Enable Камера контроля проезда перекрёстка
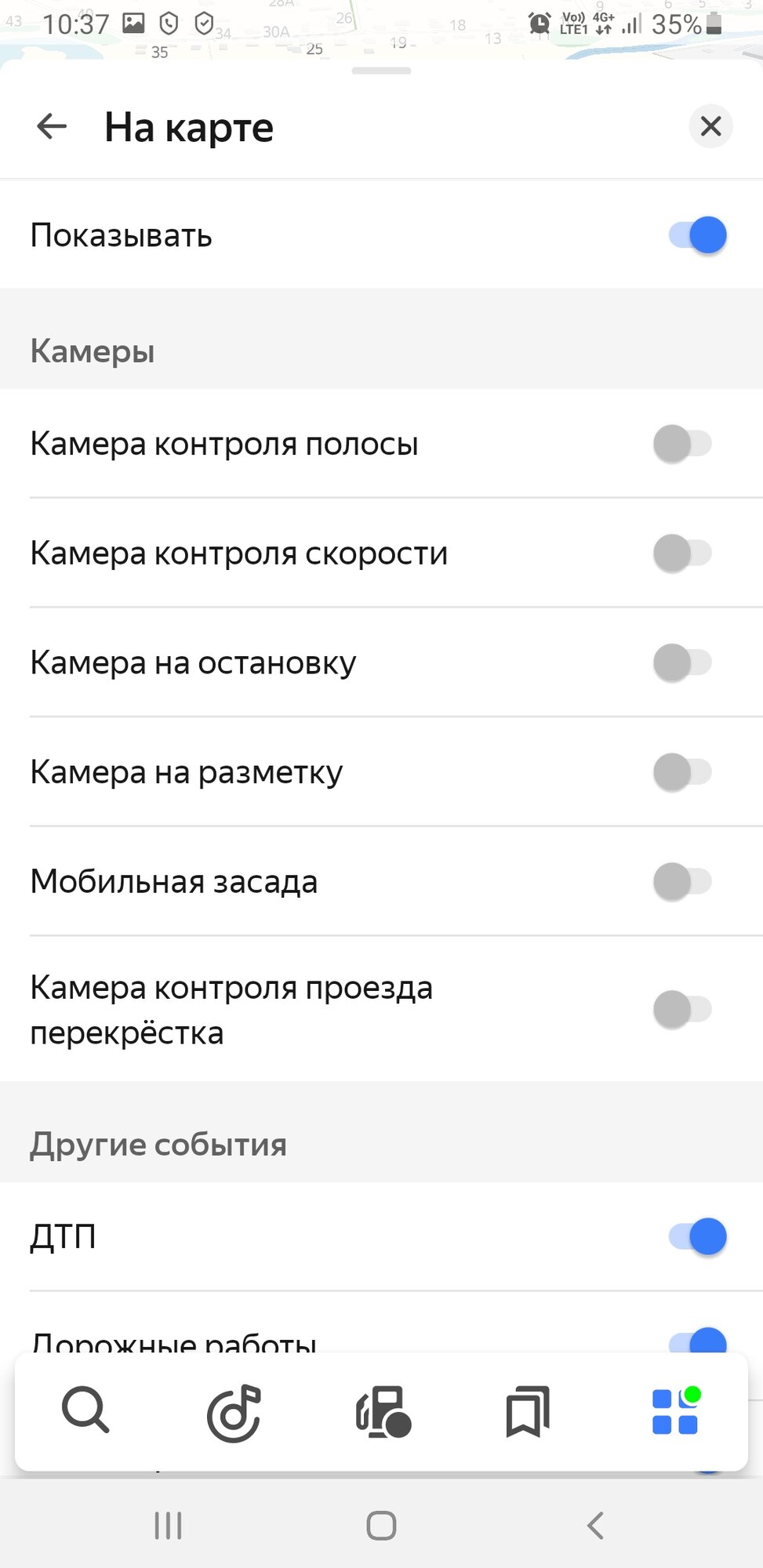Screen dimensions: 763x1568 coord(682,1010)
